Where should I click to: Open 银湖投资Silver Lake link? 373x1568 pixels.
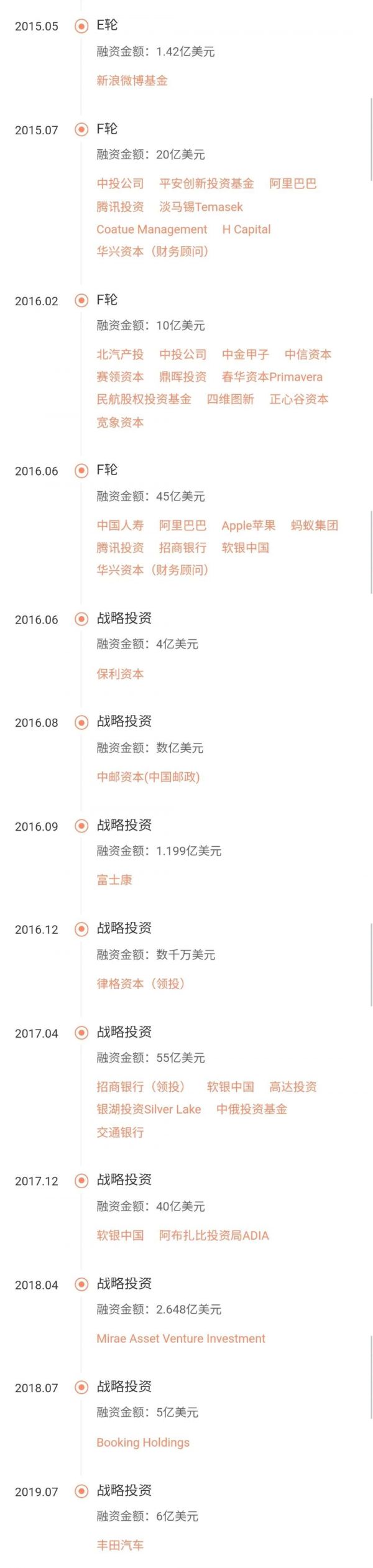click(x=149, y=1110)
